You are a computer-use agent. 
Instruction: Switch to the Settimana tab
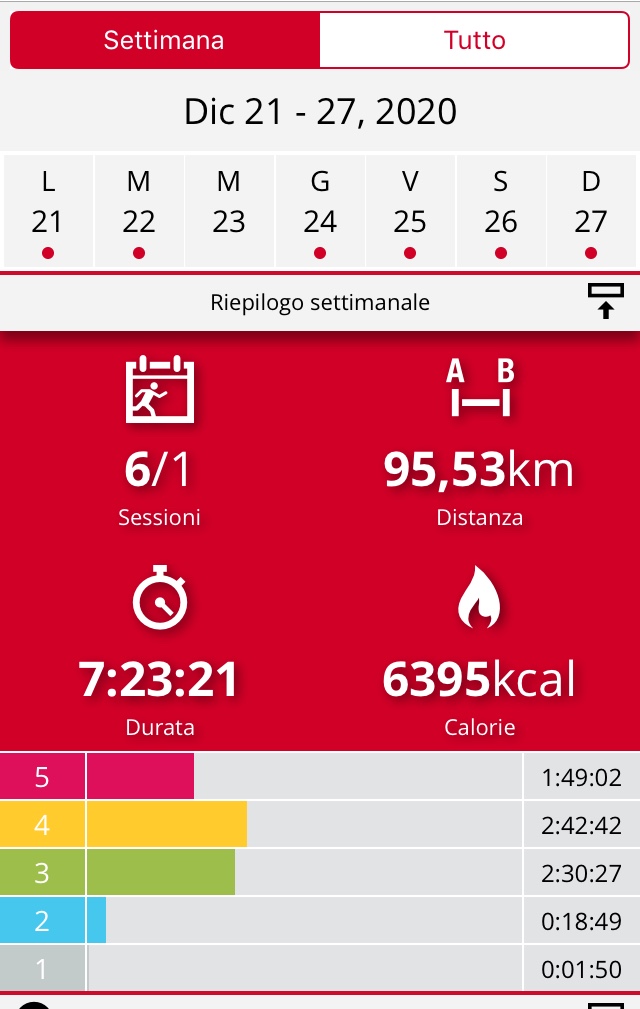pos(164,41)
